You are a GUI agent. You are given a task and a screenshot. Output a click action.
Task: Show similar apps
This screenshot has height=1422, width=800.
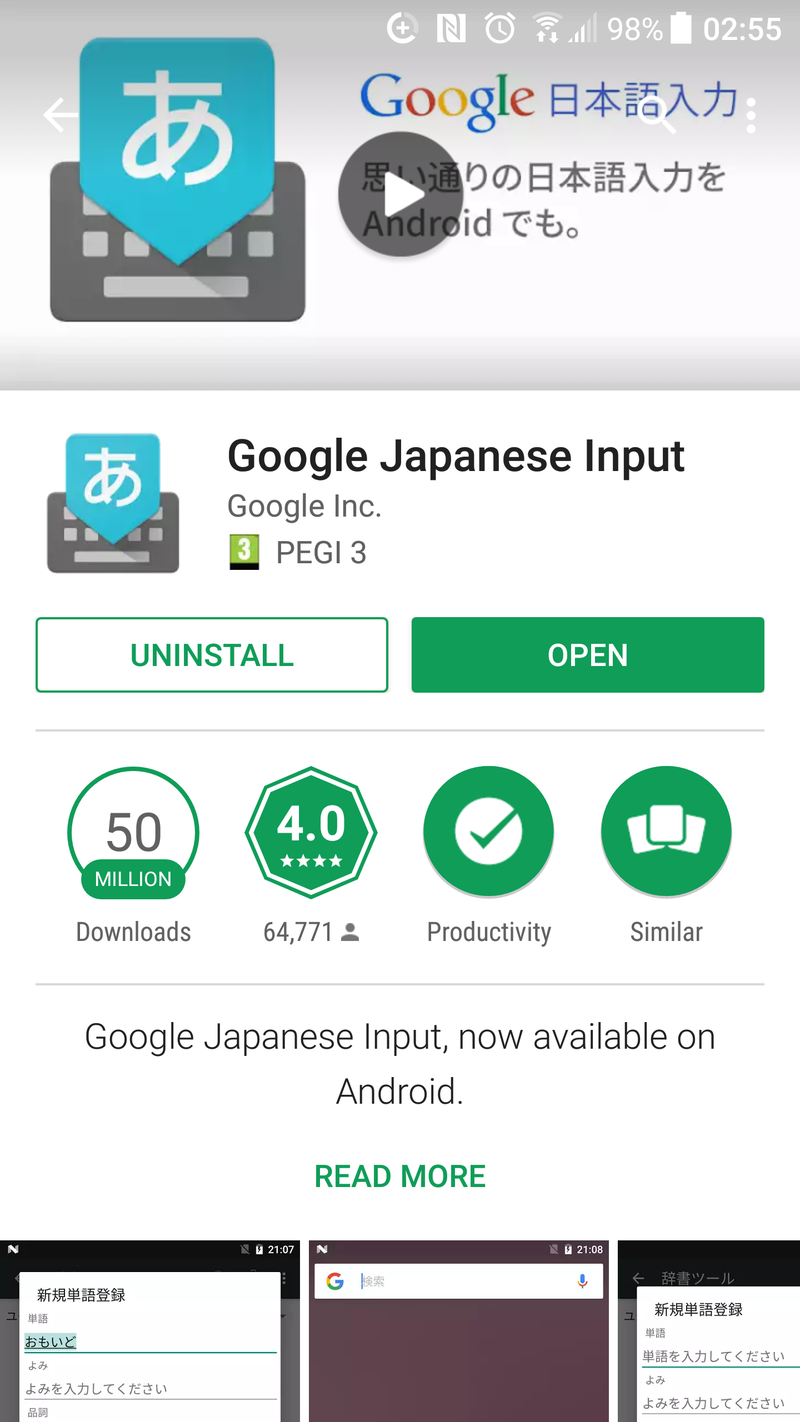(666, 832)
